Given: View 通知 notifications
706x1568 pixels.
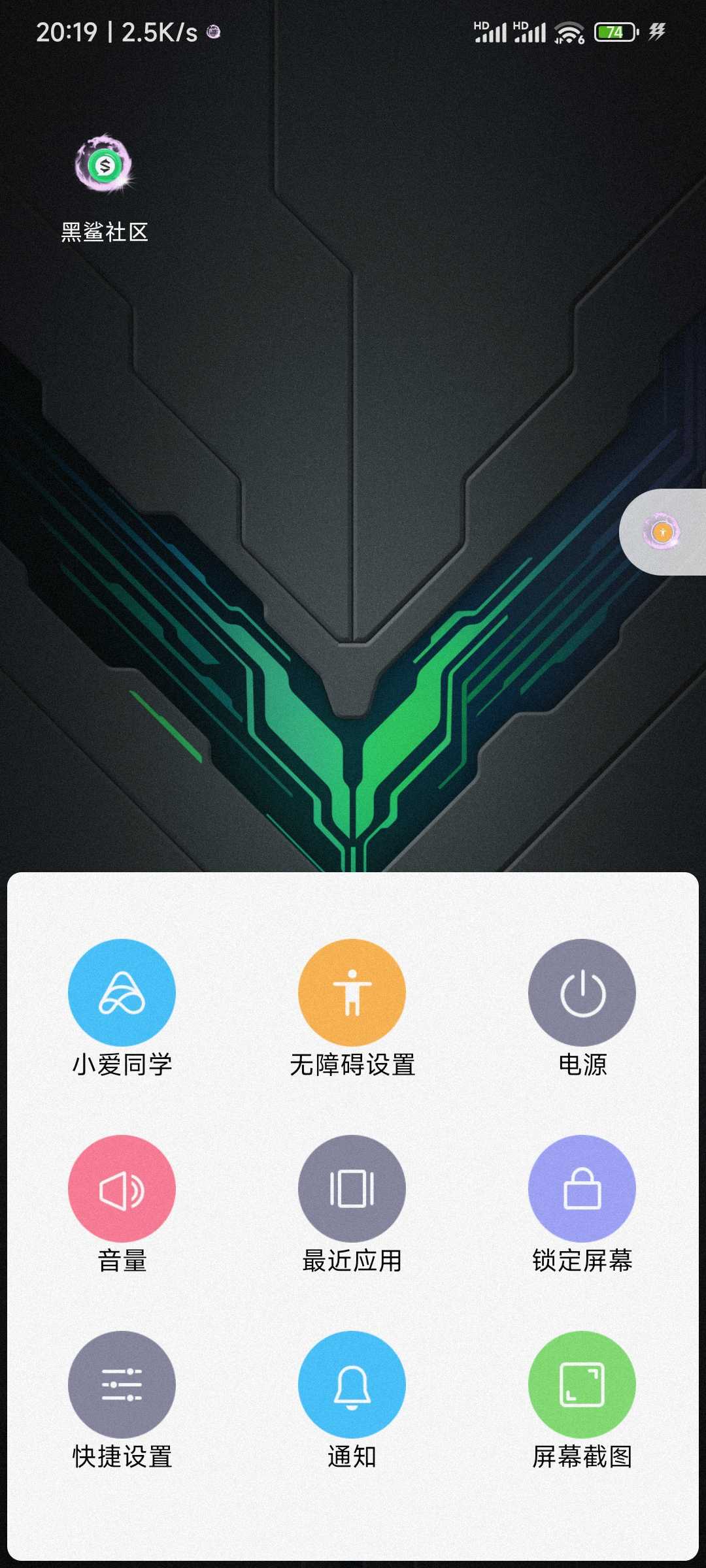Looking at the screenshot, I should coord(352,1384).
